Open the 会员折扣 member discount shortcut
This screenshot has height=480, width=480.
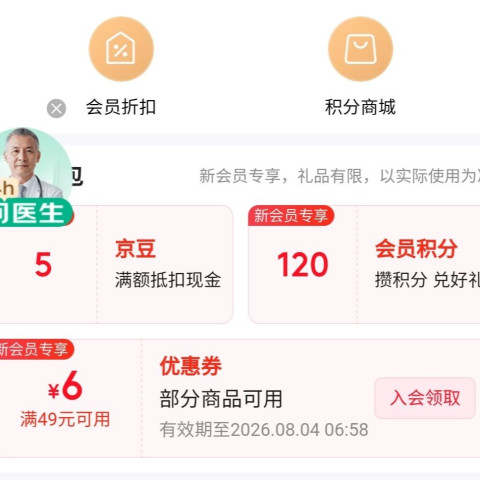coord(121,67)
